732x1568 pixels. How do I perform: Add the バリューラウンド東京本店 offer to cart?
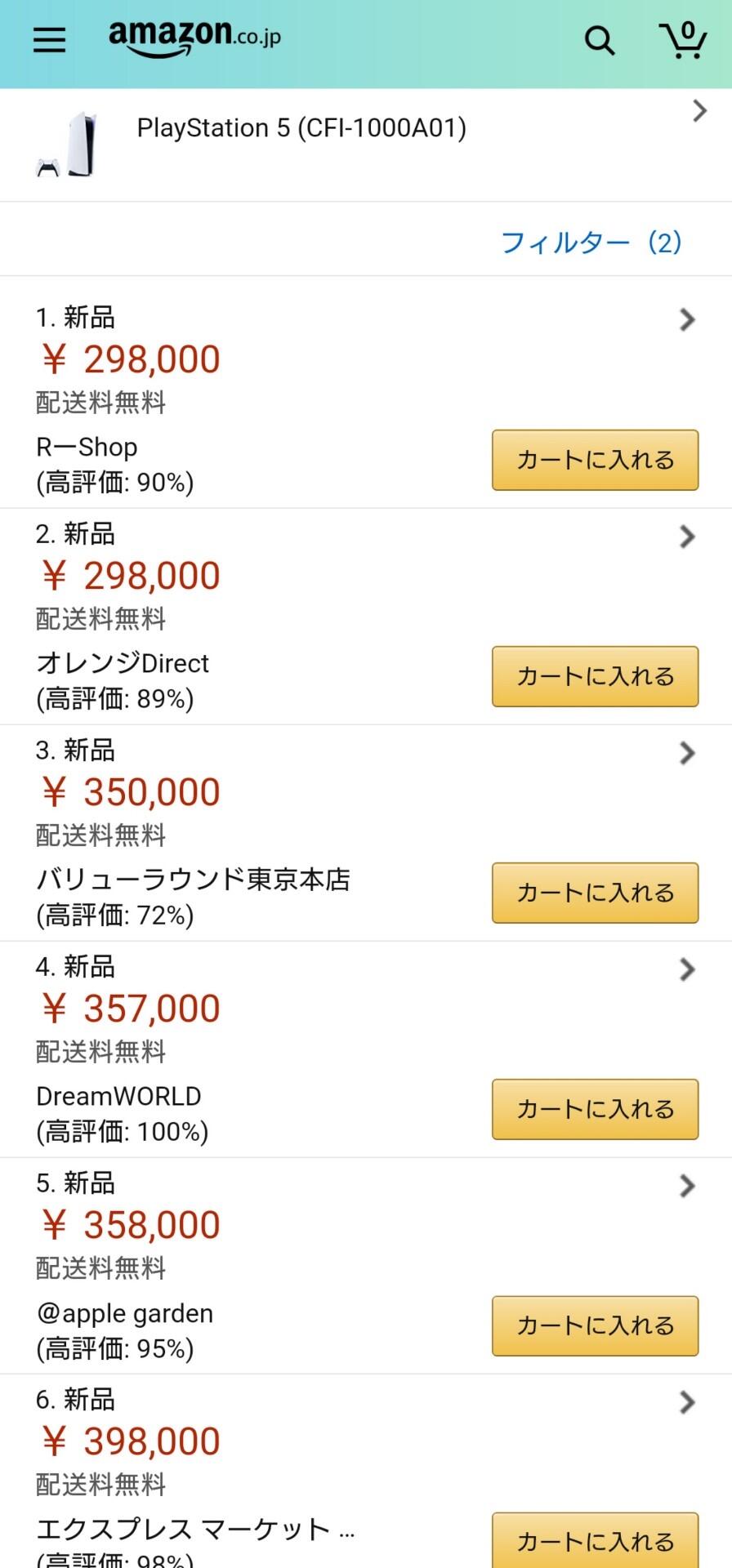point(595,893)
